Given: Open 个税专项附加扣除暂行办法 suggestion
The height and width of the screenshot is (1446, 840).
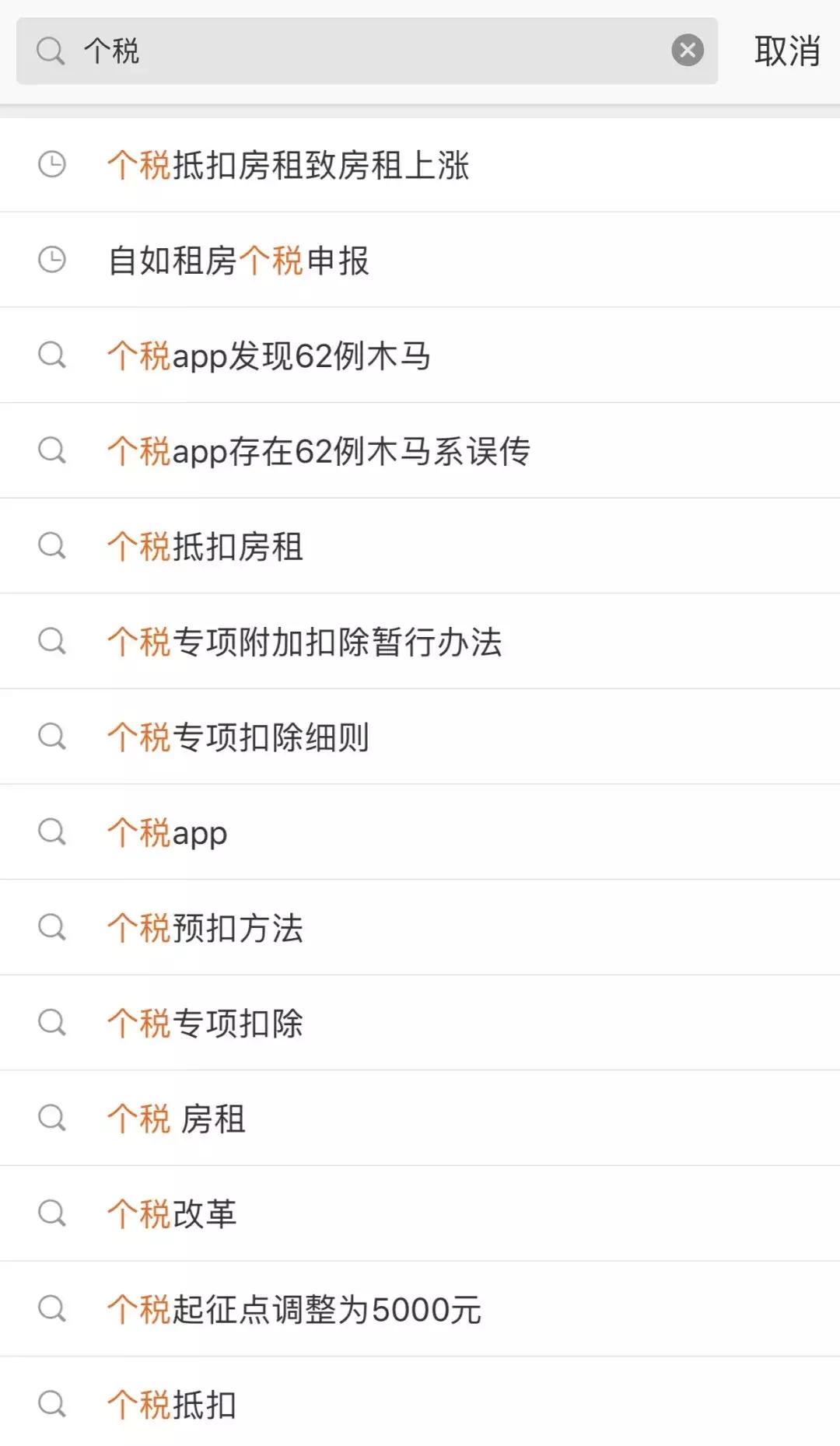Looking at the screenshot, I should 307,641.
